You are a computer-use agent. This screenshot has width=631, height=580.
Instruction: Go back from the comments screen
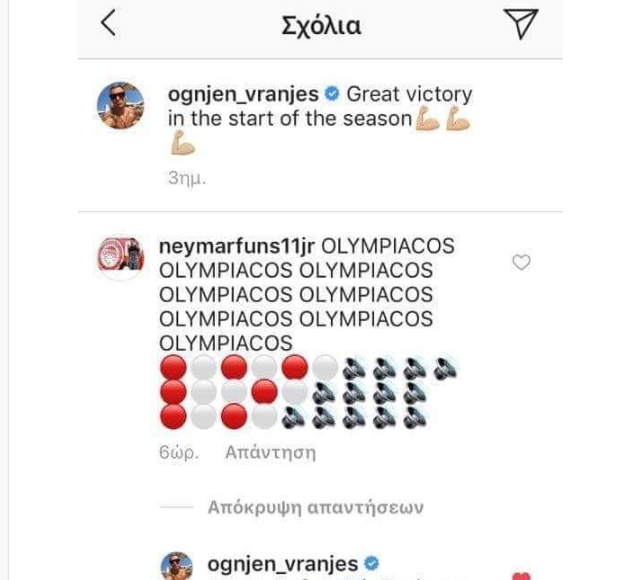[x=108, y=25]
